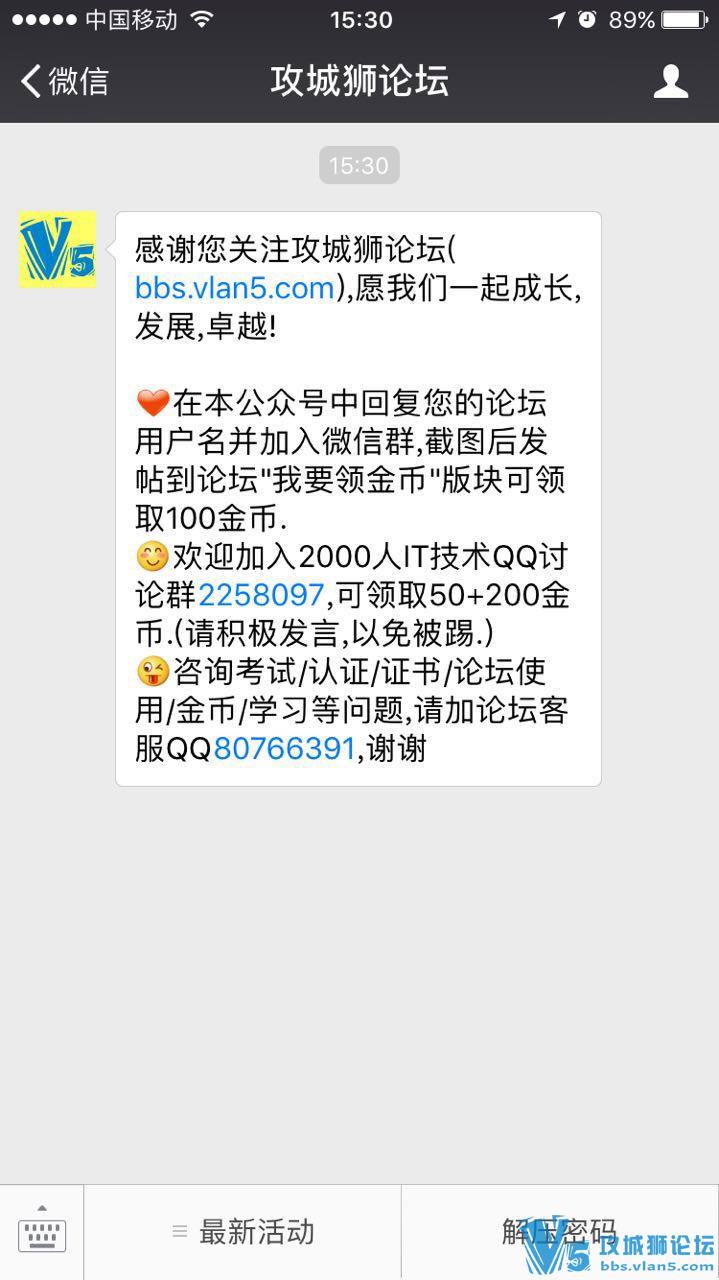The width and height of the screenshot is (719, 1280).
Task: Open the 解压密码 menu
Action: pyautogui.click(x=558, y=1232)
